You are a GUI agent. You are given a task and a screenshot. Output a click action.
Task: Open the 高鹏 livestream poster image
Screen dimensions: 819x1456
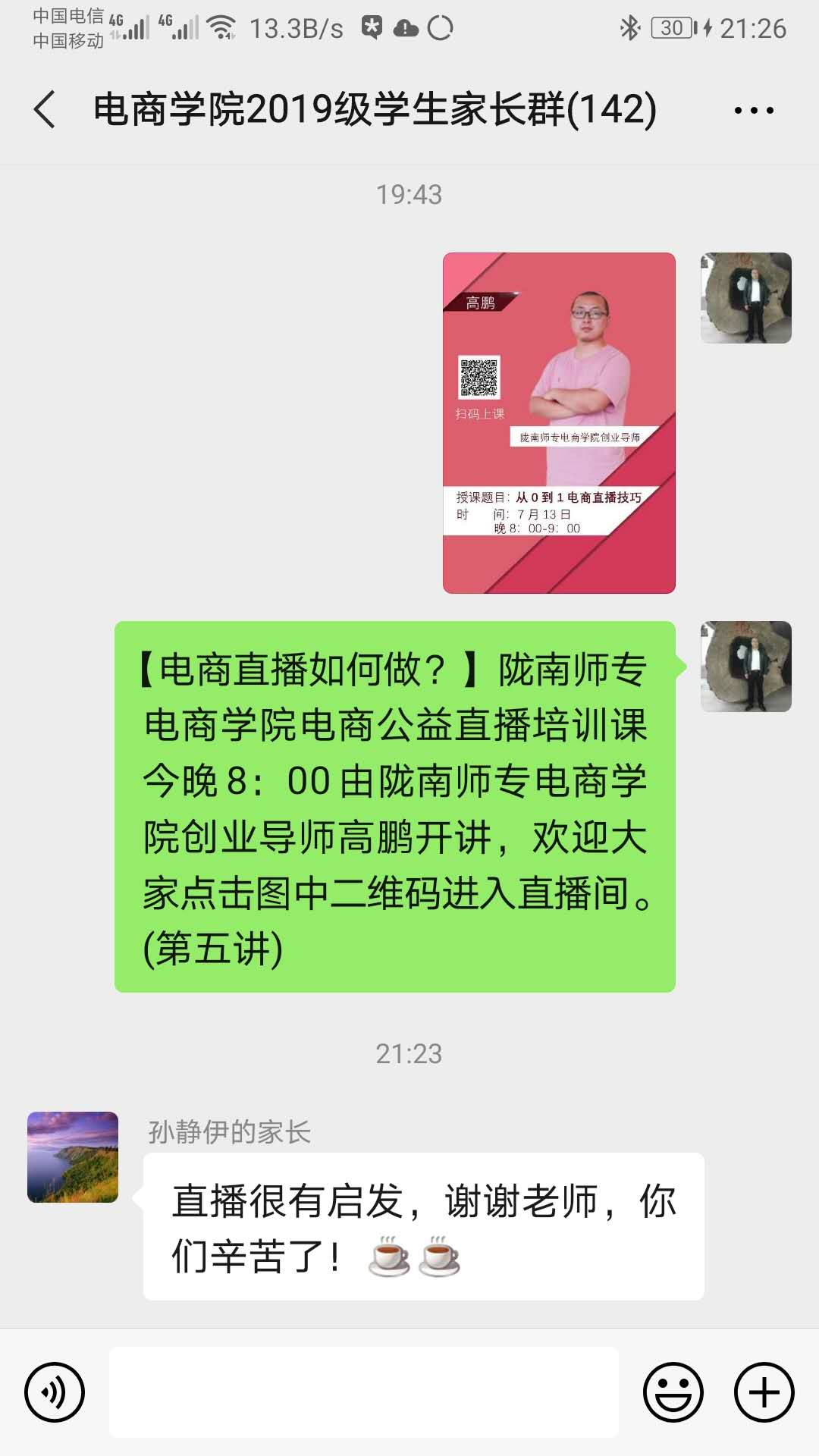[x=559, y=422]
